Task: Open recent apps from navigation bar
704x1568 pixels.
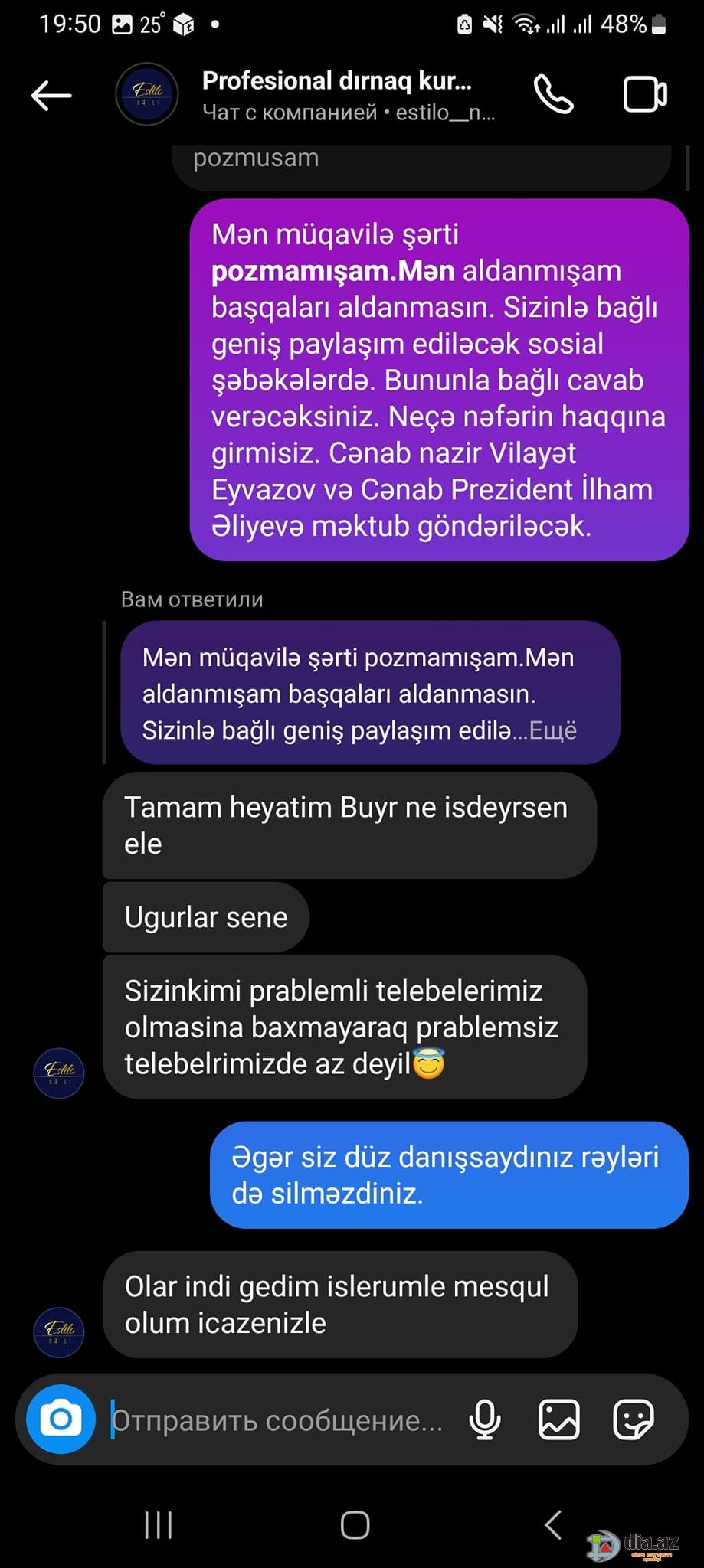Action: [159, 1525]
